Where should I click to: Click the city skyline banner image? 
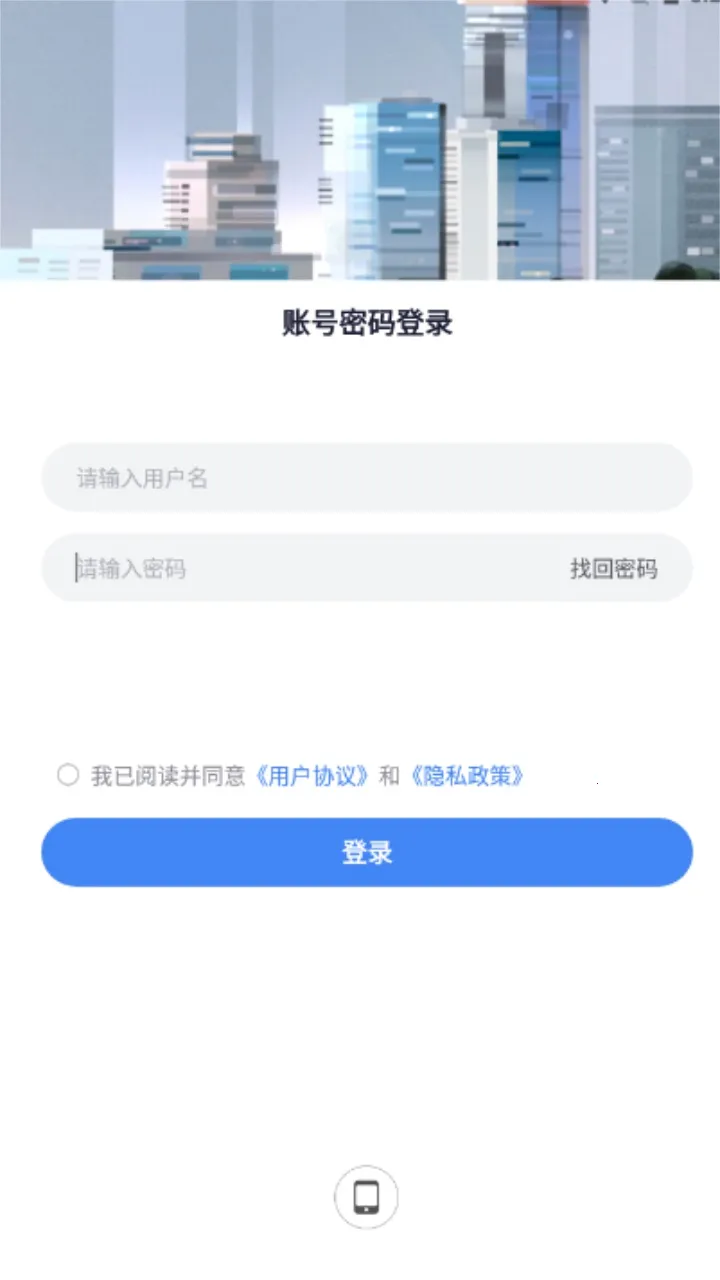click(360, 140)
